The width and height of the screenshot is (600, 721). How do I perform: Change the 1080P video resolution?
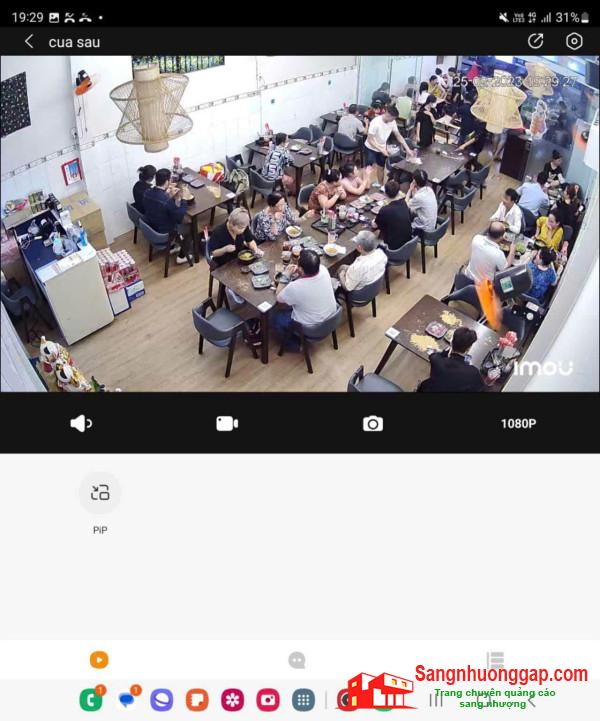pos(518,423)
